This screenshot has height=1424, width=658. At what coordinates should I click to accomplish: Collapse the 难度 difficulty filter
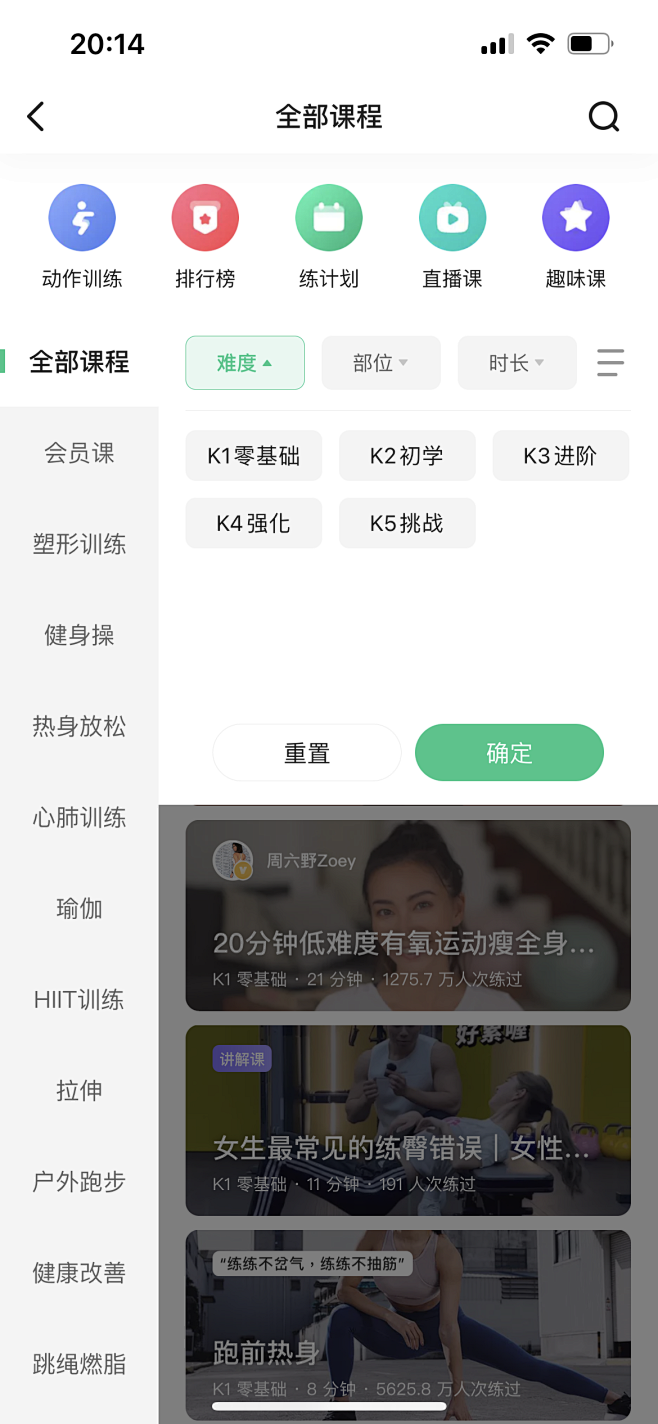(245, 363)
